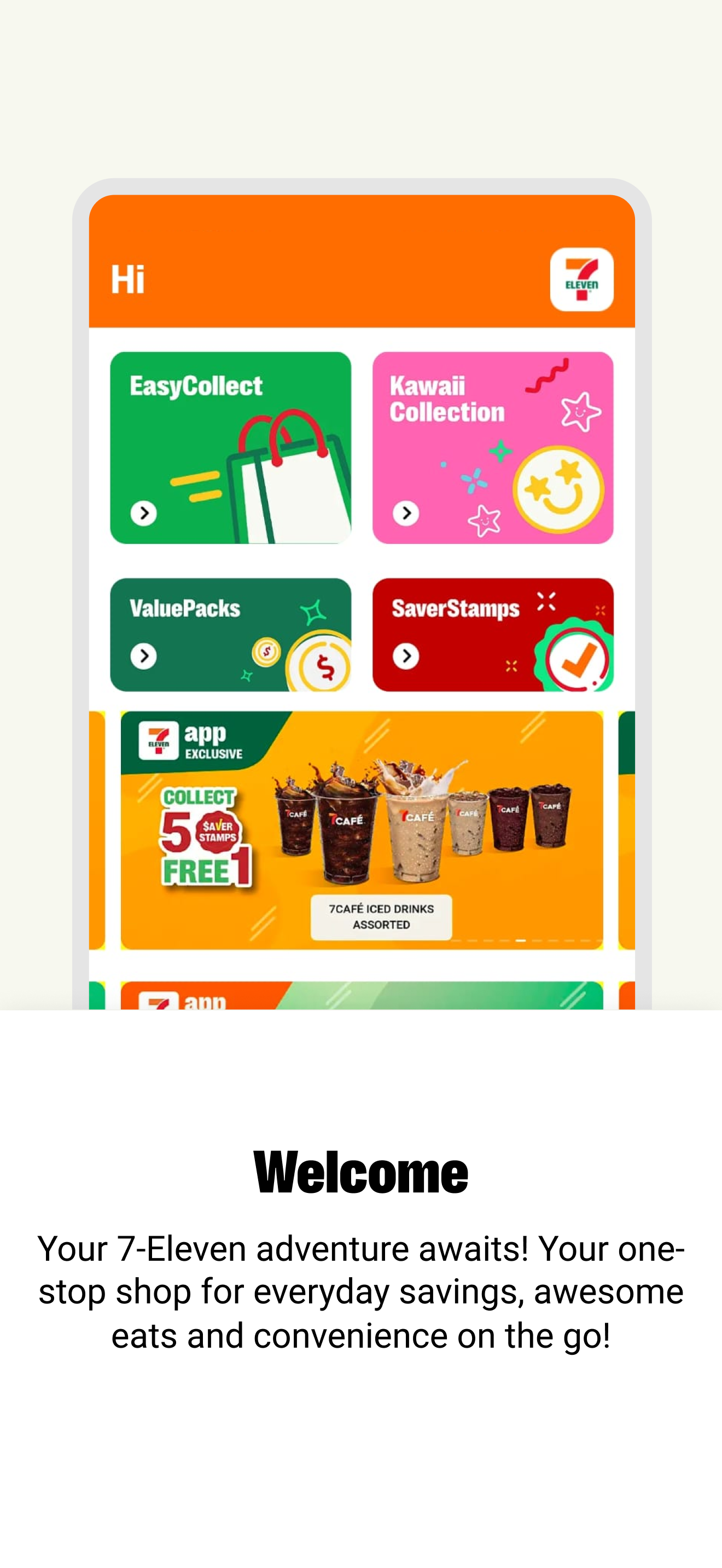The height and width of the screenshot is (1568, 722).
Task: Open the Kawaii Collection card
Action: (x=493, y=447)
